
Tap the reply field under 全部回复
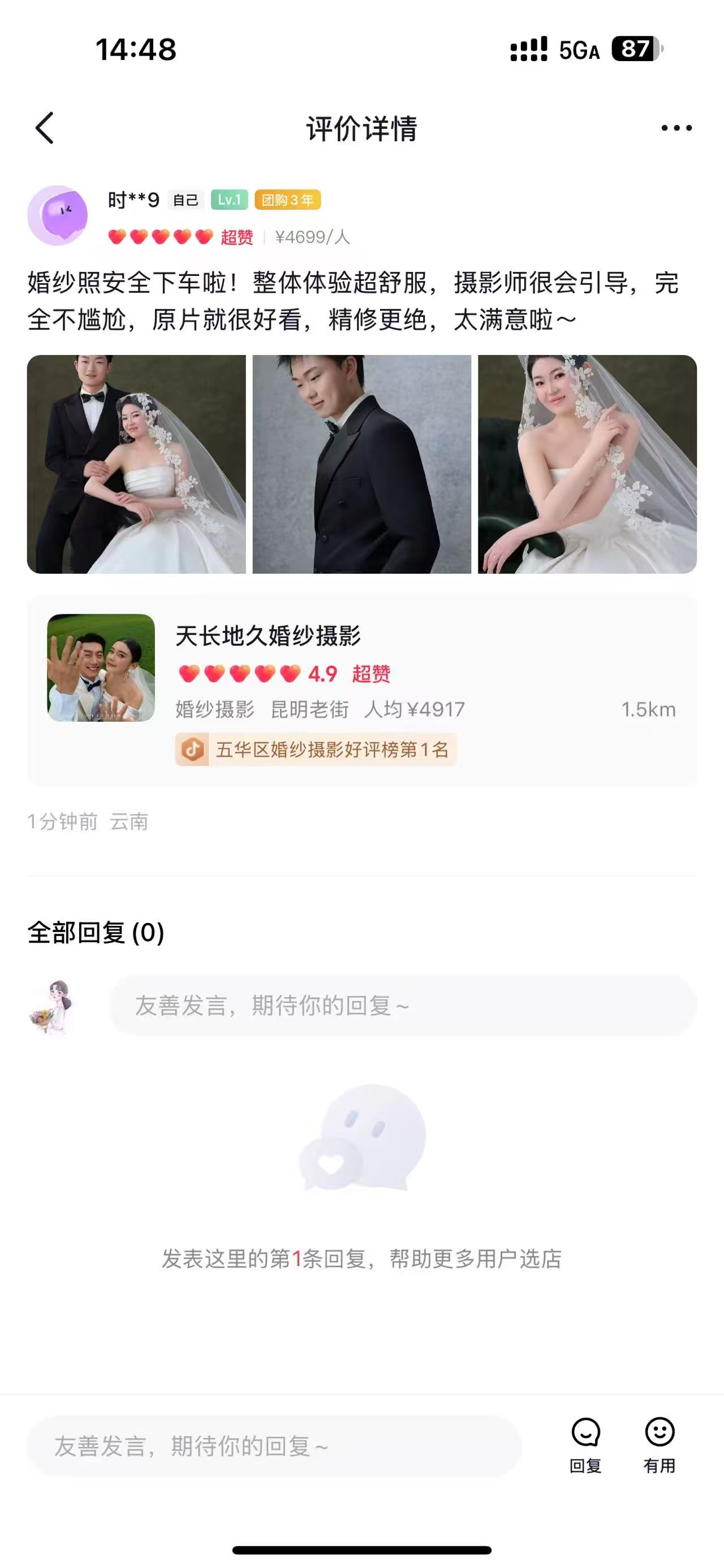[402, 1005]
